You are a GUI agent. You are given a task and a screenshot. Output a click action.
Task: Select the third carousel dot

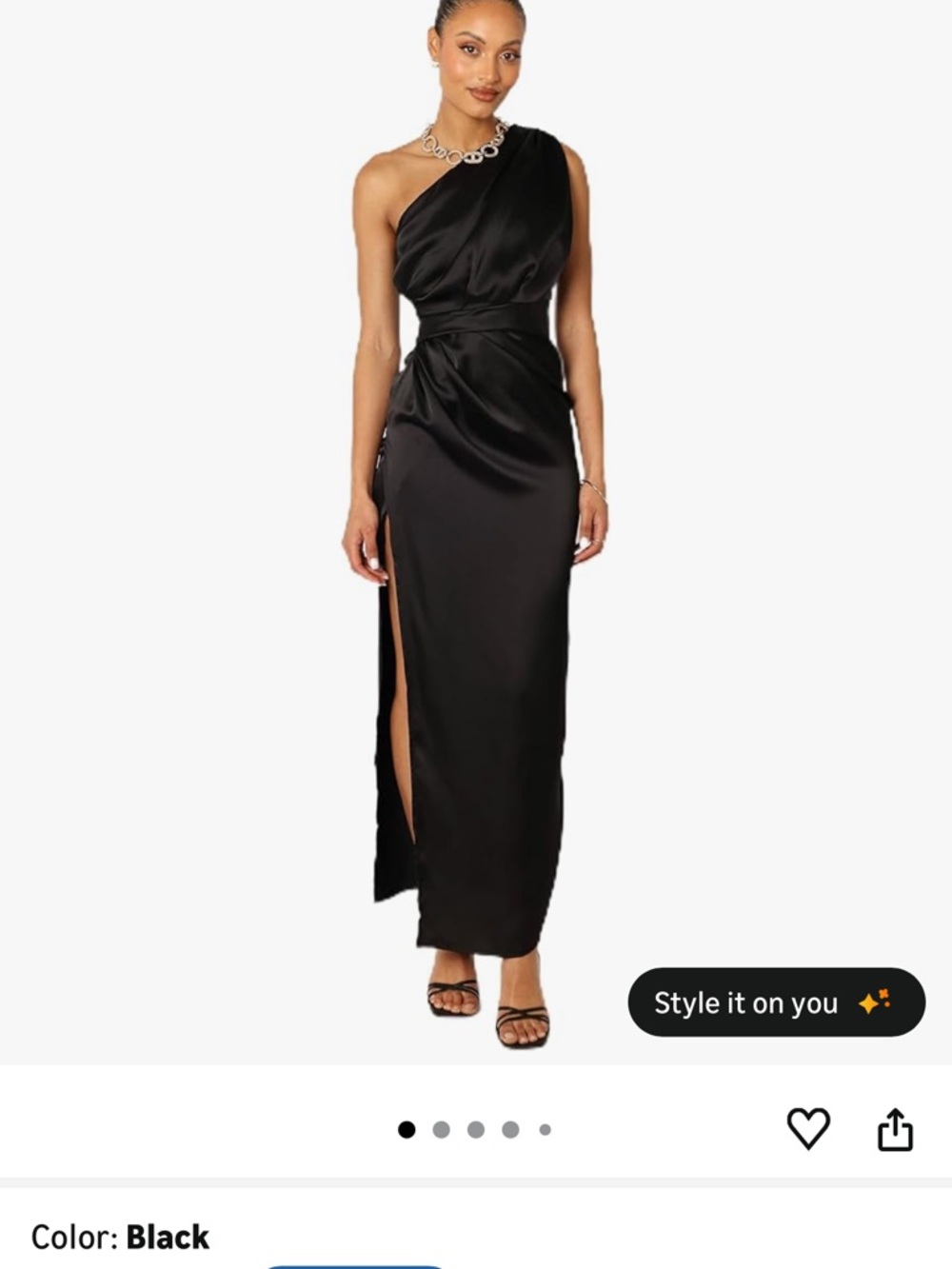[x=476, y=1129]
